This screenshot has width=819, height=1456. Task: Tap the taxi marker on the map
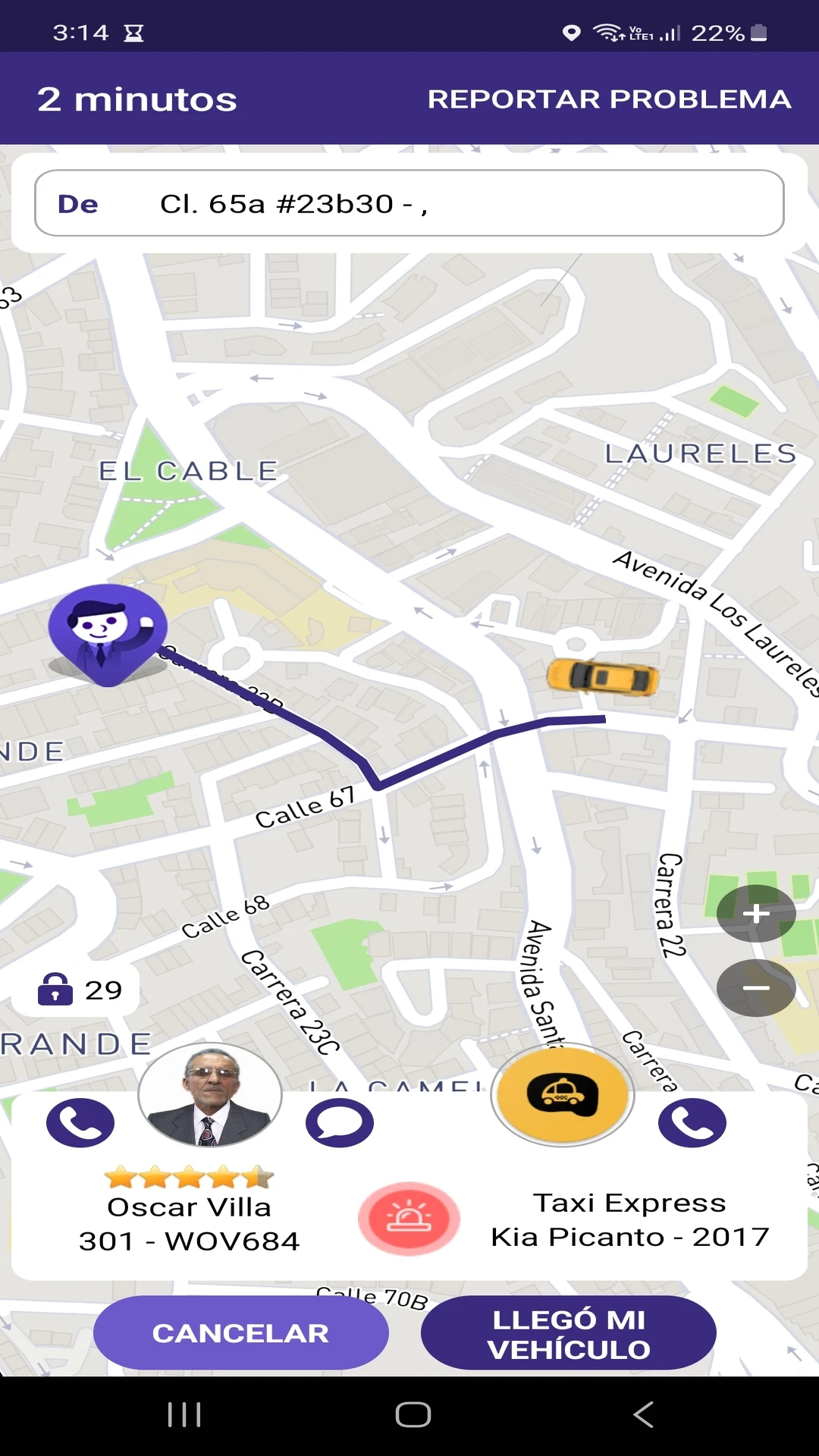(x=603, y=676)
